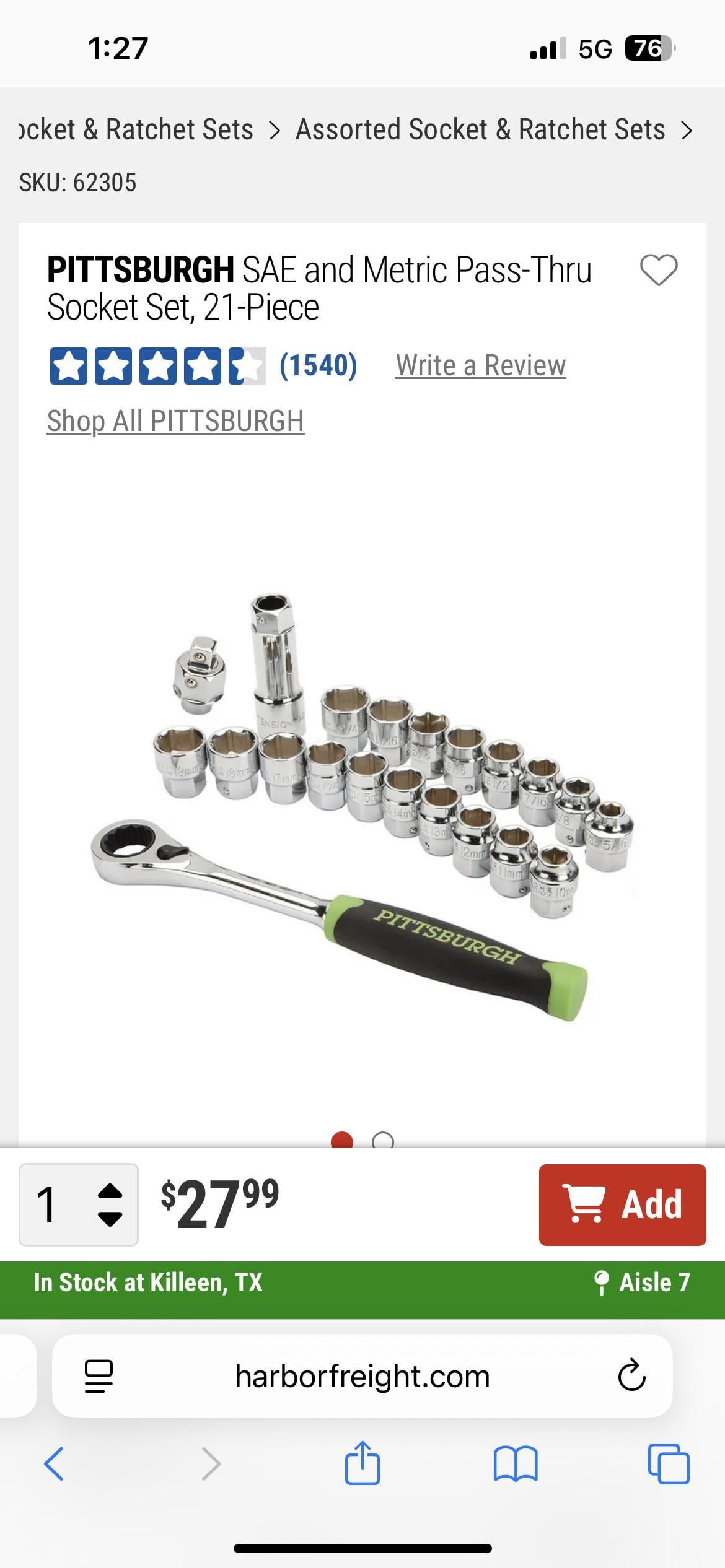Add the socket set to cart
The image size is (725, 1568).
tap(622, 1204)
